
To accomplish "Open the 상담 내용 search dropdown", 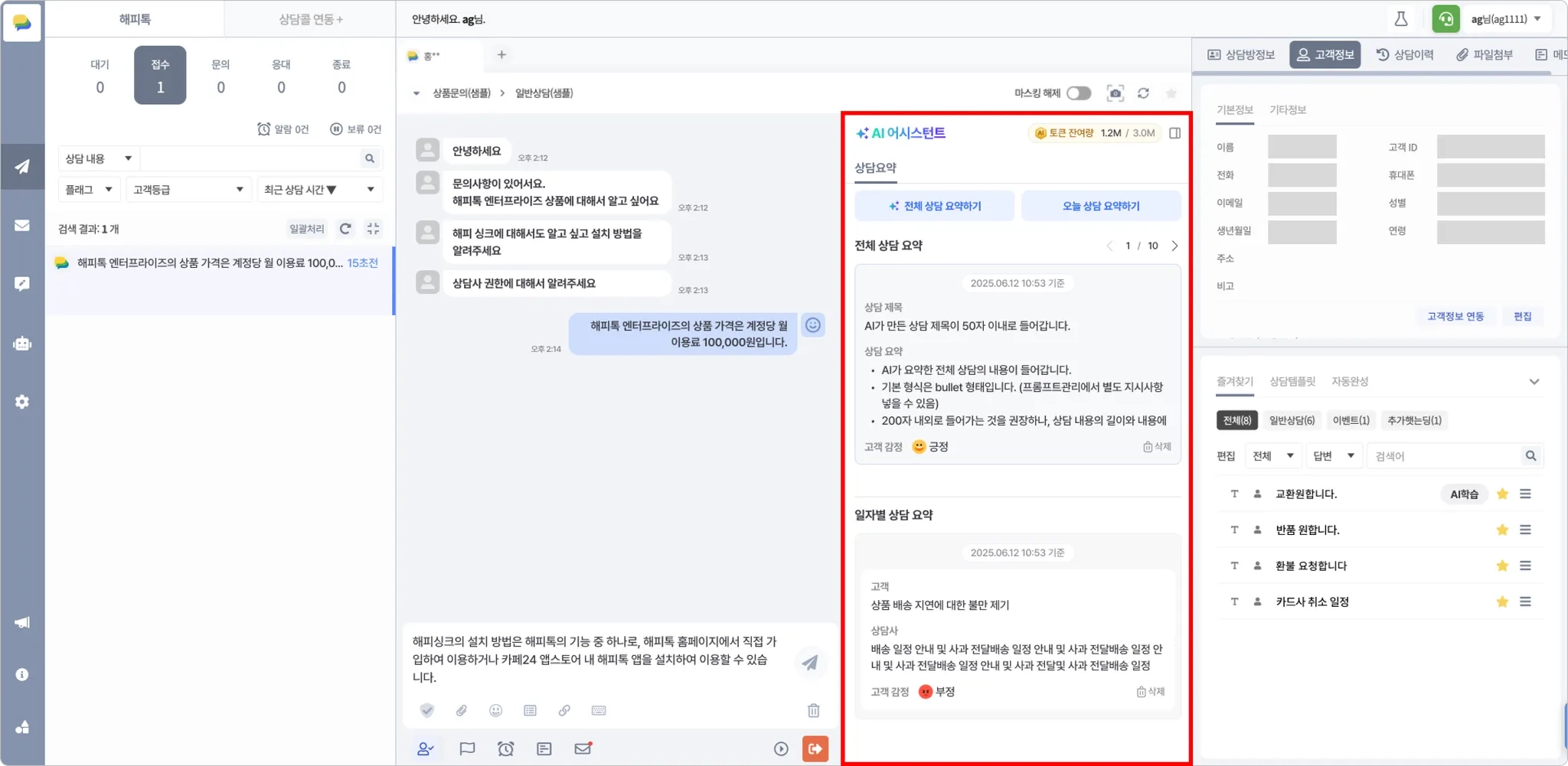I will coord(98,158).
